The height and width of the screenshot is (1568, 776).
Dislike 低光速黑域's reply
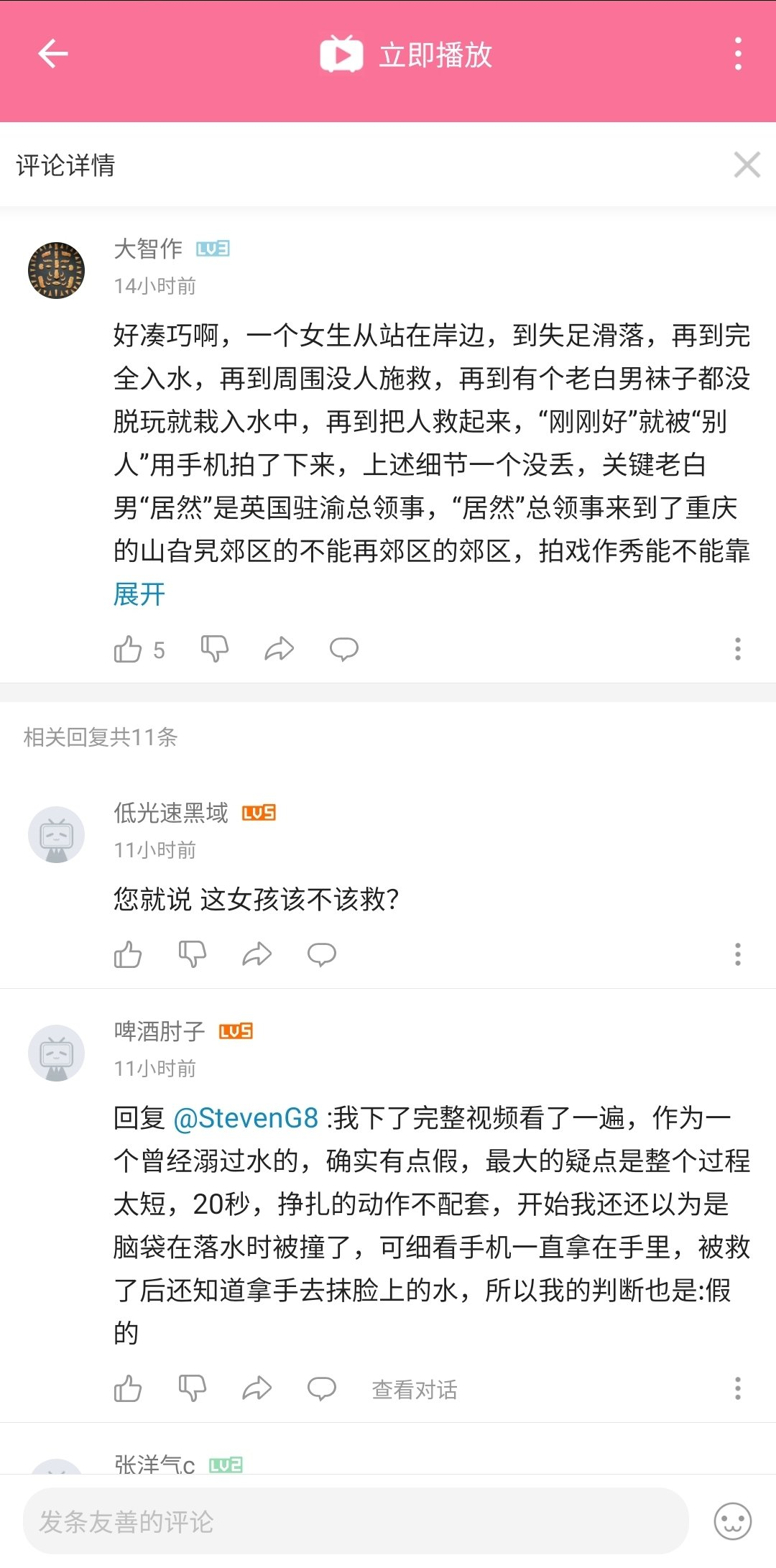pyautogui.click(x=192, y=954)
